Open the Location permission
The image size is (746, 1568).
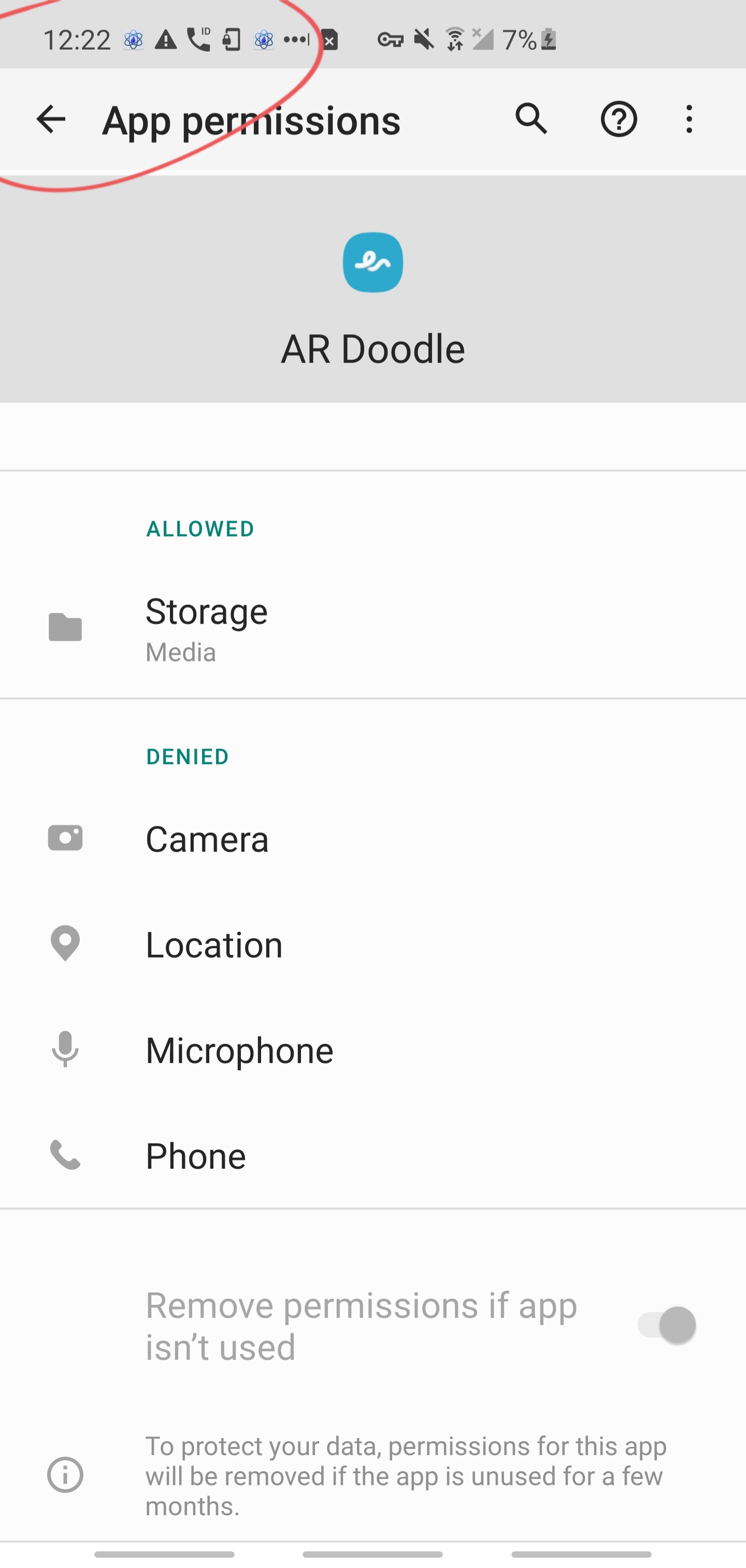[x=372, y=944]
